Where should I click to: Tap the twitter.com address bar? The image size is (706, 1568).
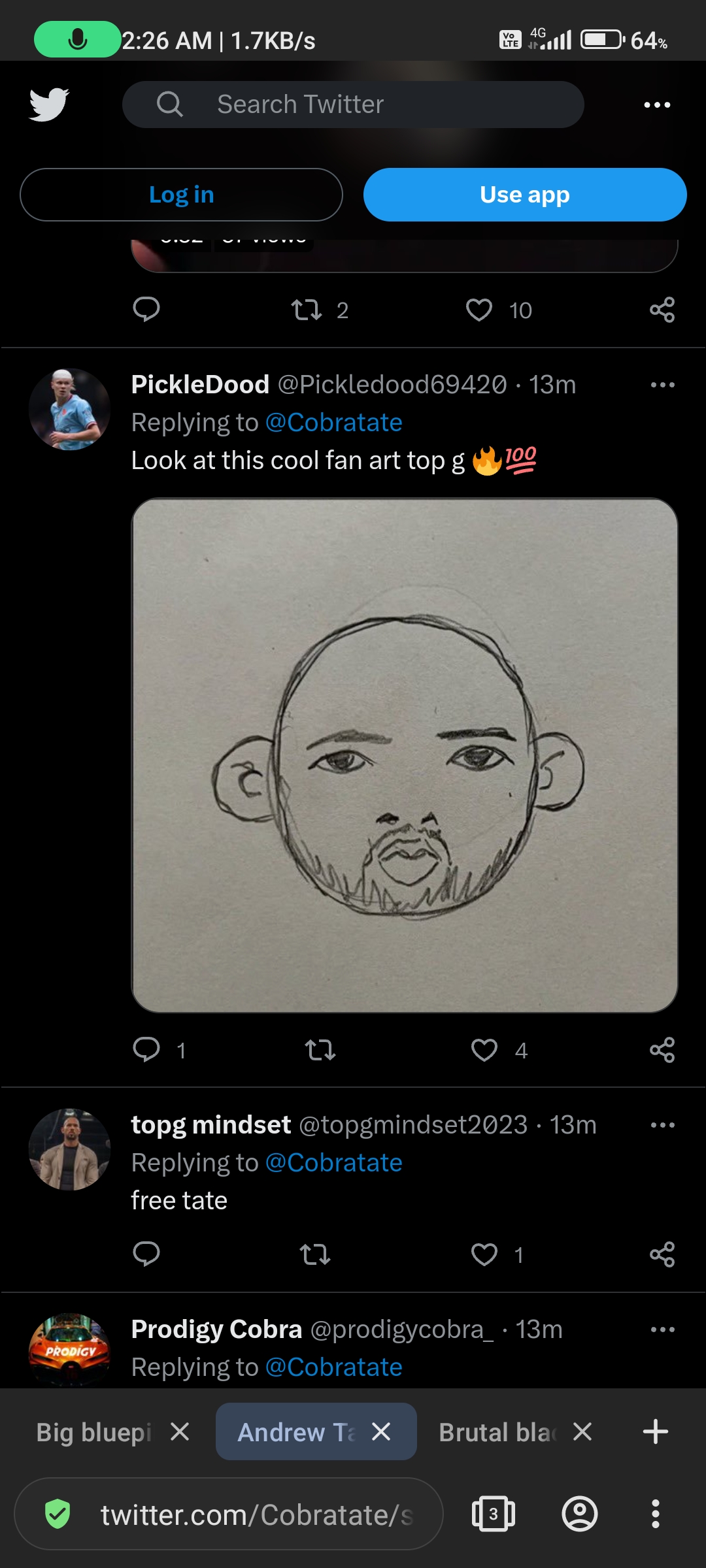pyautogui.click(x=255, y=1514)
